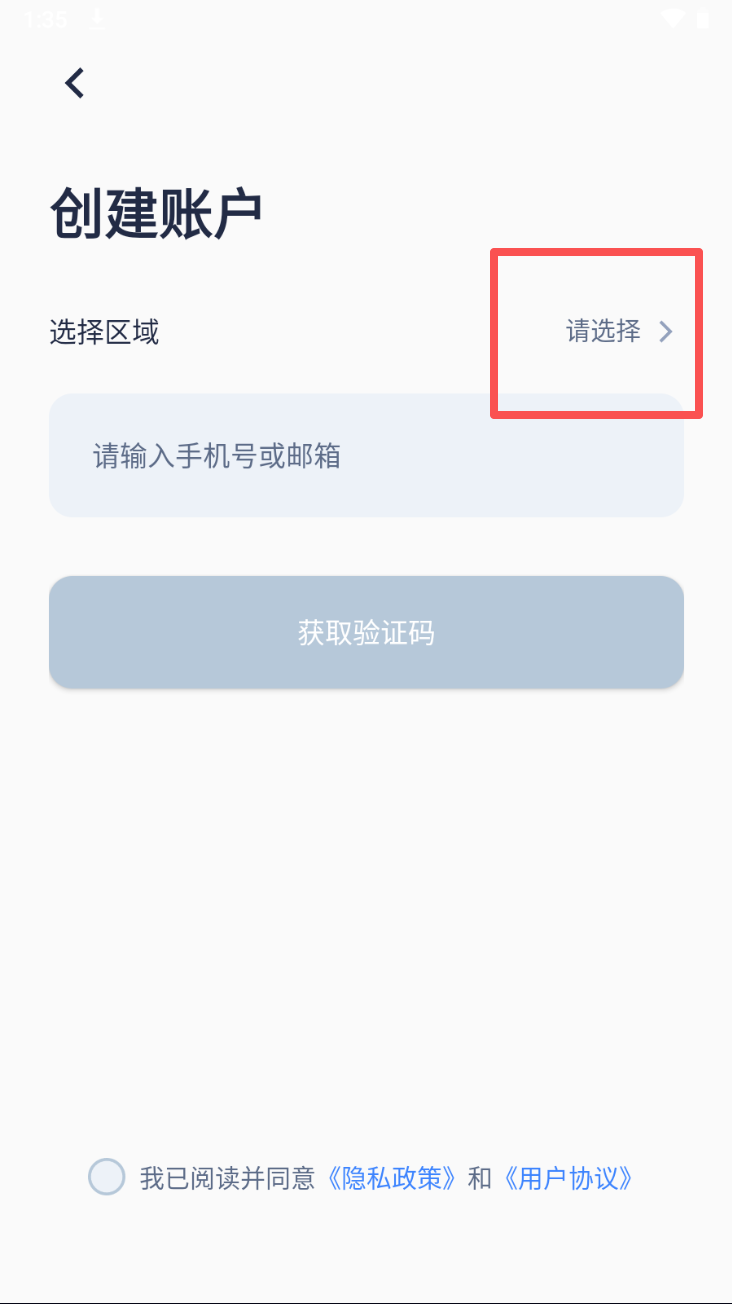Viewport: 732px width, 1304px height.
Task: Tap the 获取验证码 button
Action: pos(366,632)
